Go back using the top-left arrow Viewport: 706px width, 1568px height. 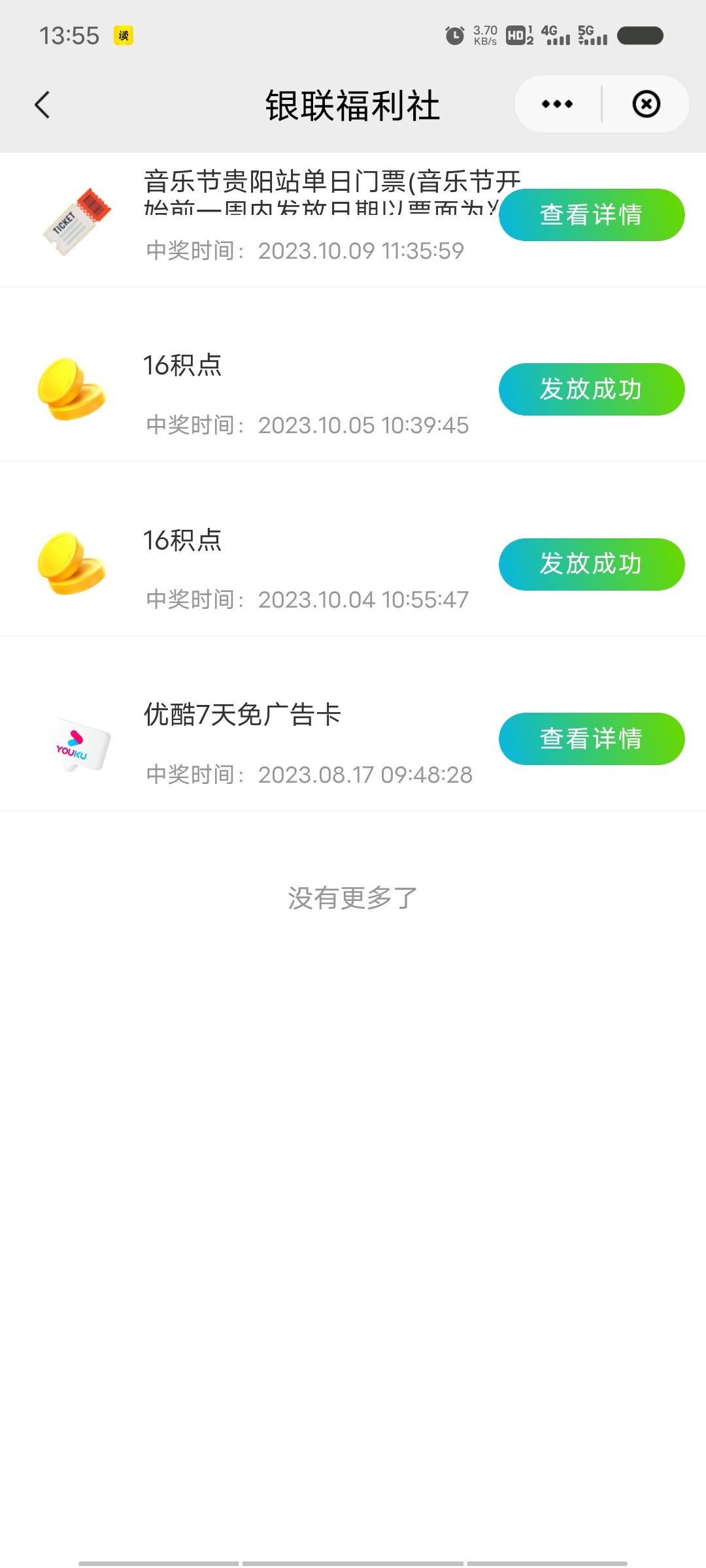42,105
